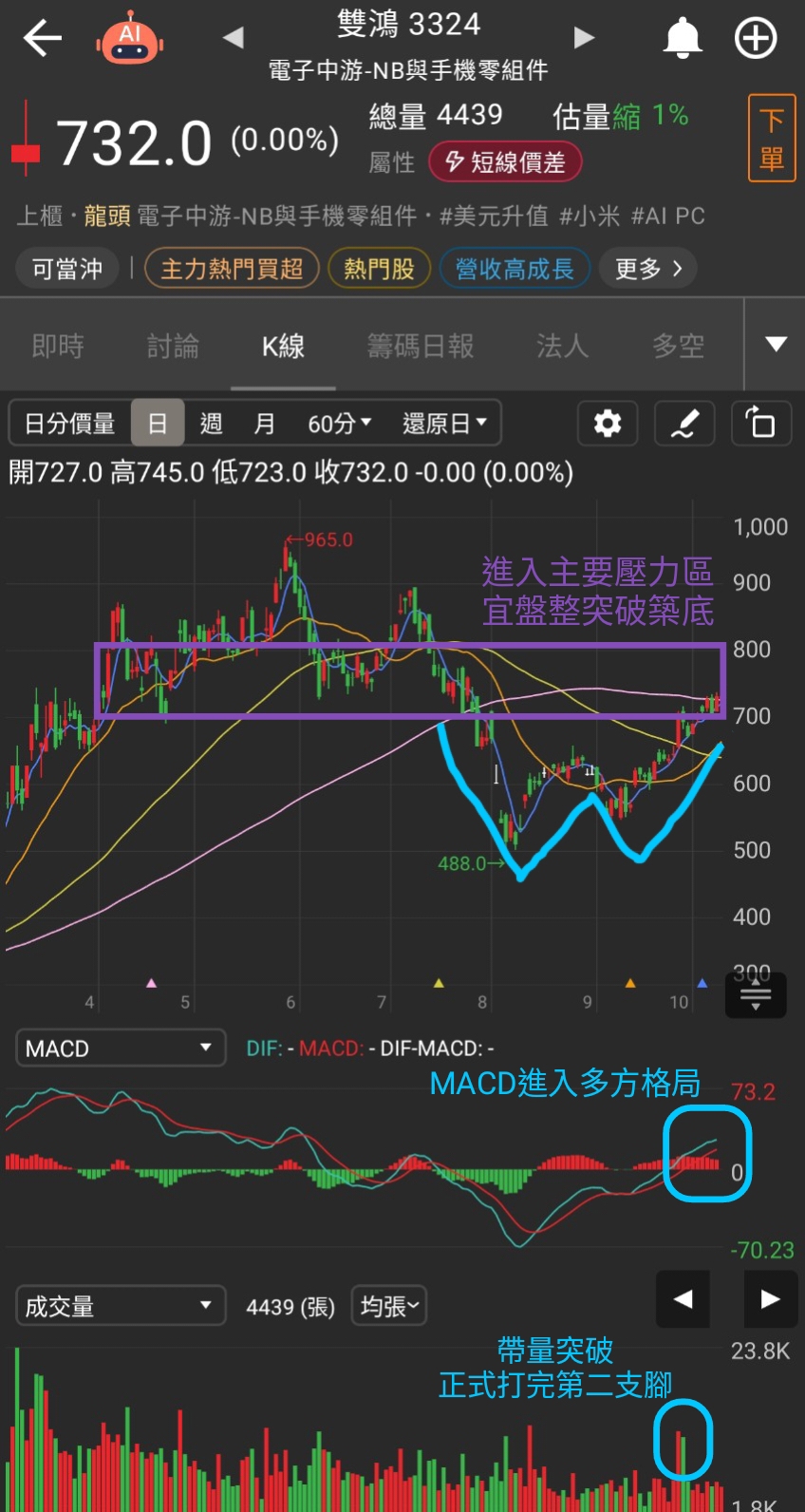Open the 短線價差 attribute chip
805x1512 pixels.
coord(505,162)
